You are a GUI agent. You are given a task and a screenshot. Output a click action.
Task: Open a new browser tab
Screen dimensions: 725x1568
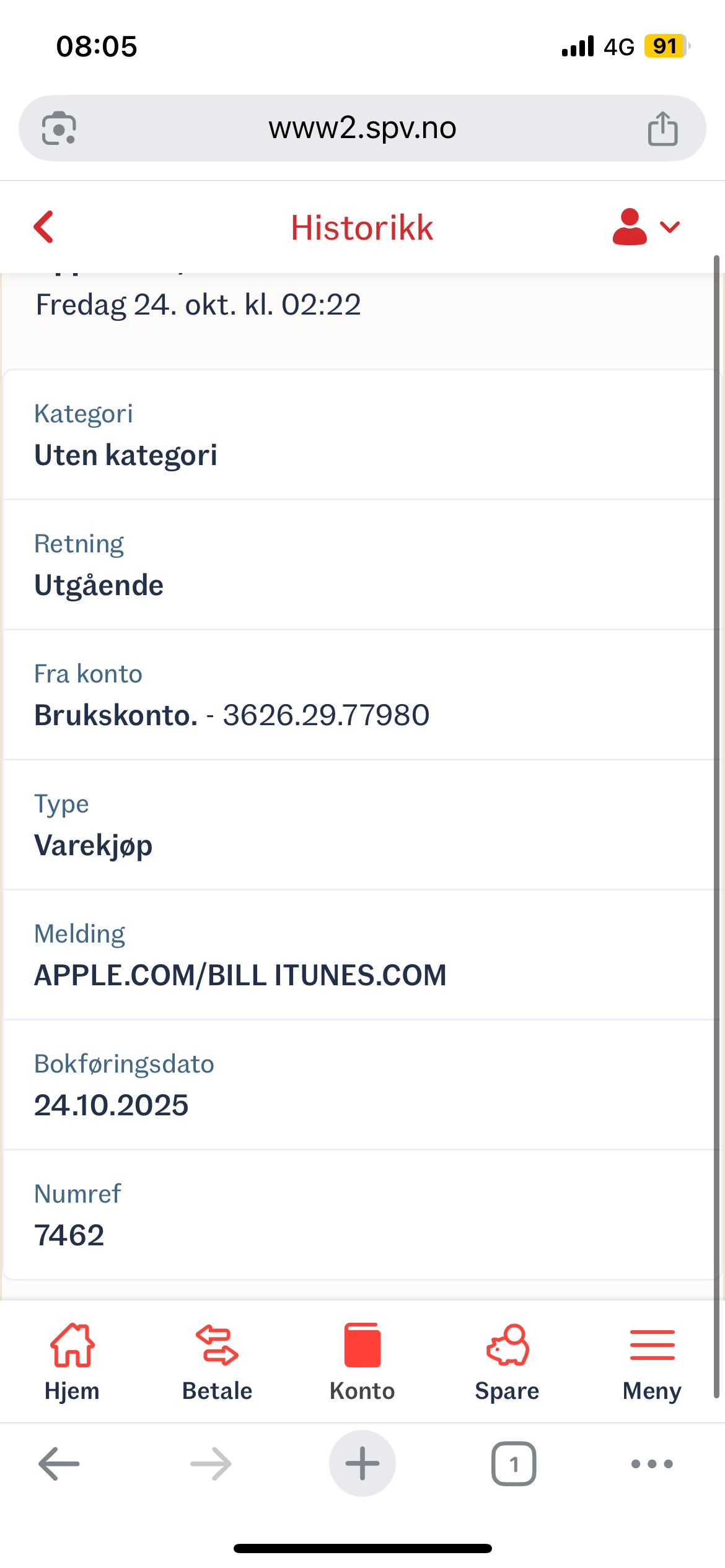pyautogui.click(x=362, y=1464)
